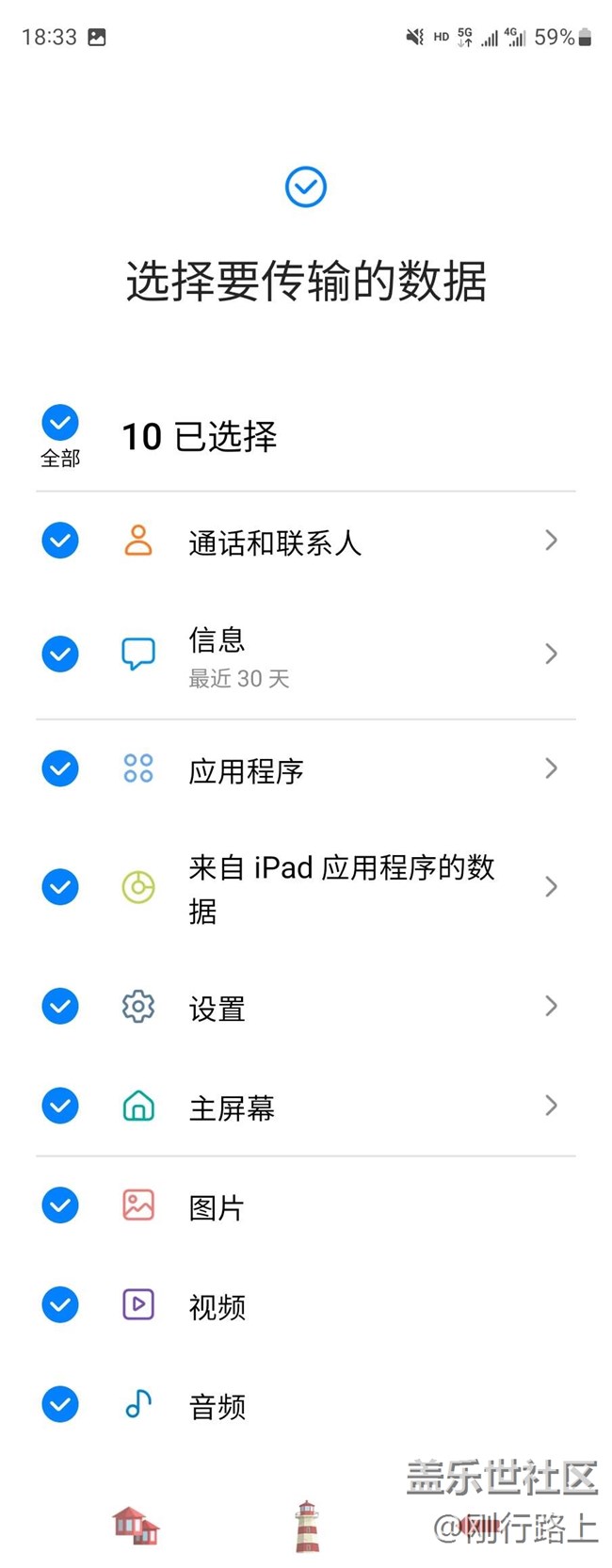
Task: Open 通话和联系人 details
Action: 551,541
